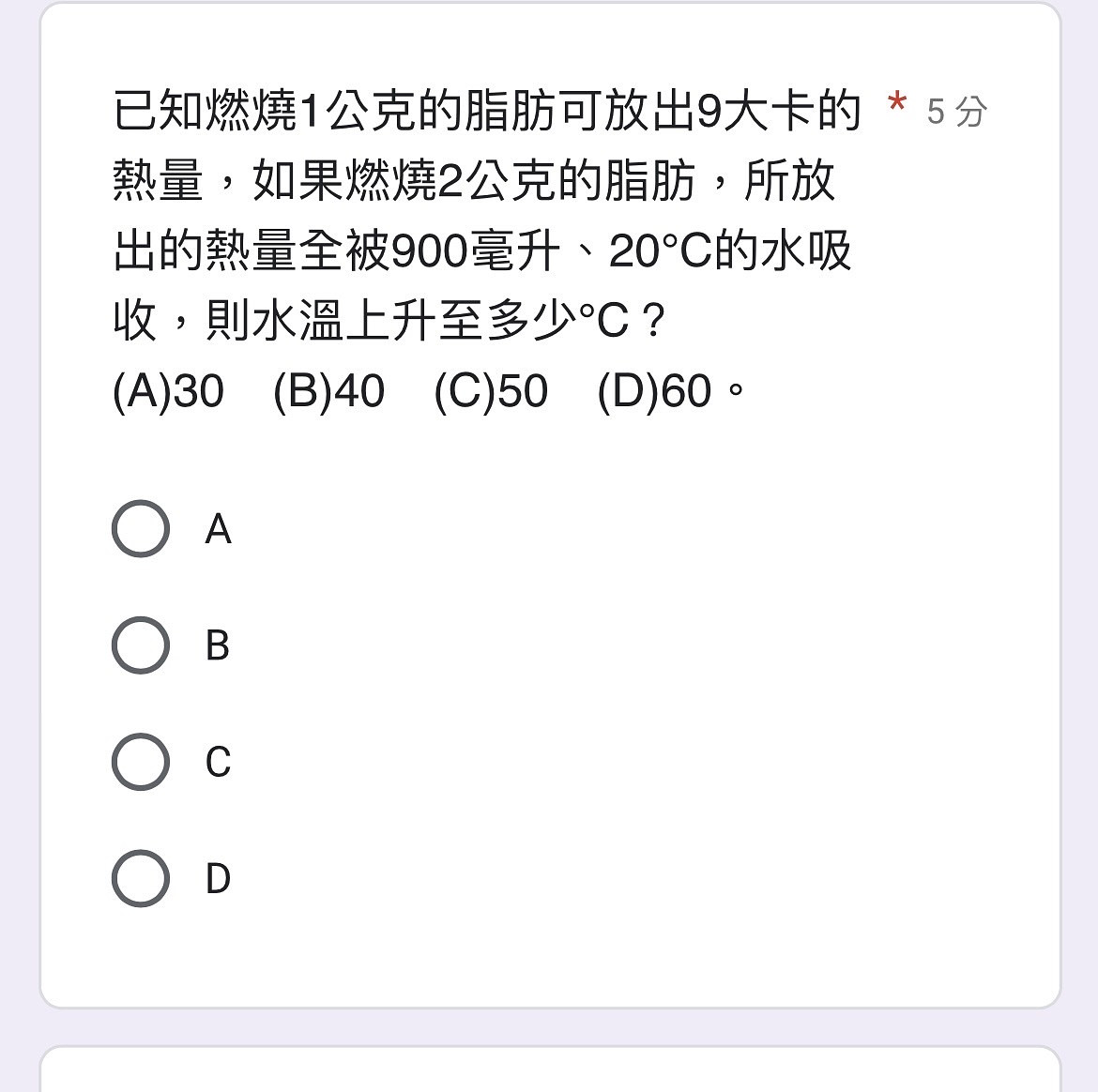The image size is (1098, 1092).
Task: Select answer option A
Action: pyautogui.click(x=141, y=529)
